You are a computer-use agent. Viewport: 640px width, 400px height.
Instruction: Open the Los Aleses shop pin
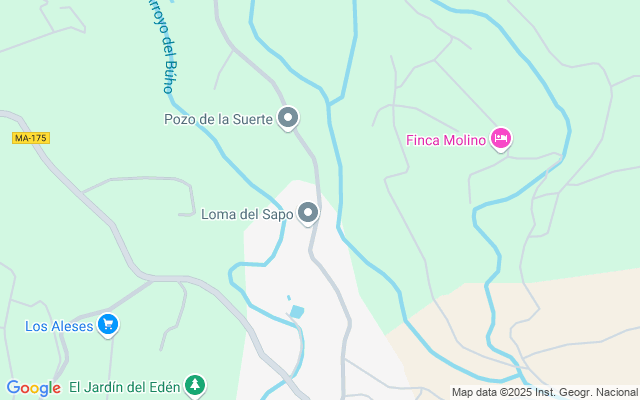[x=109, y=325]
